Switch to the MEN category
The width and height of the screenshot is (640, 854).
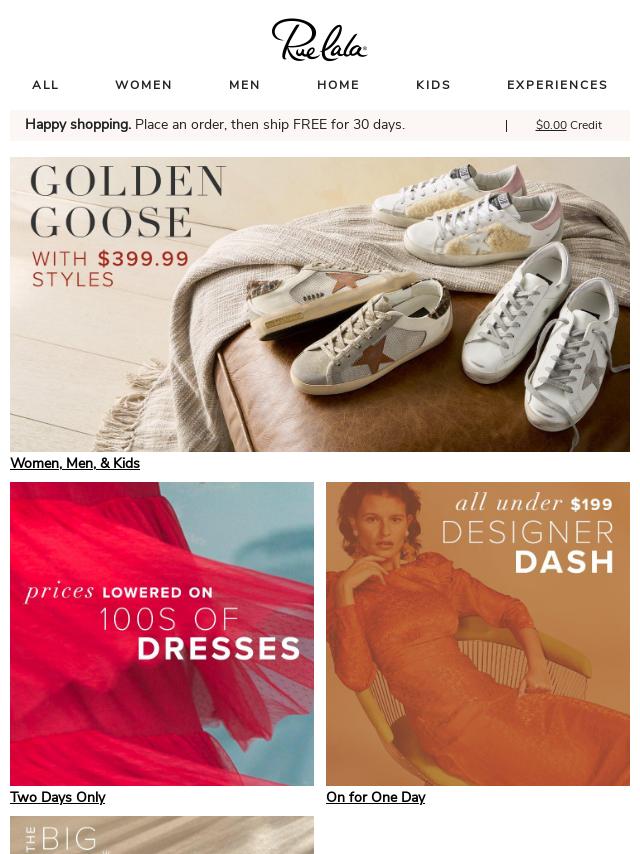coord(244,85)
